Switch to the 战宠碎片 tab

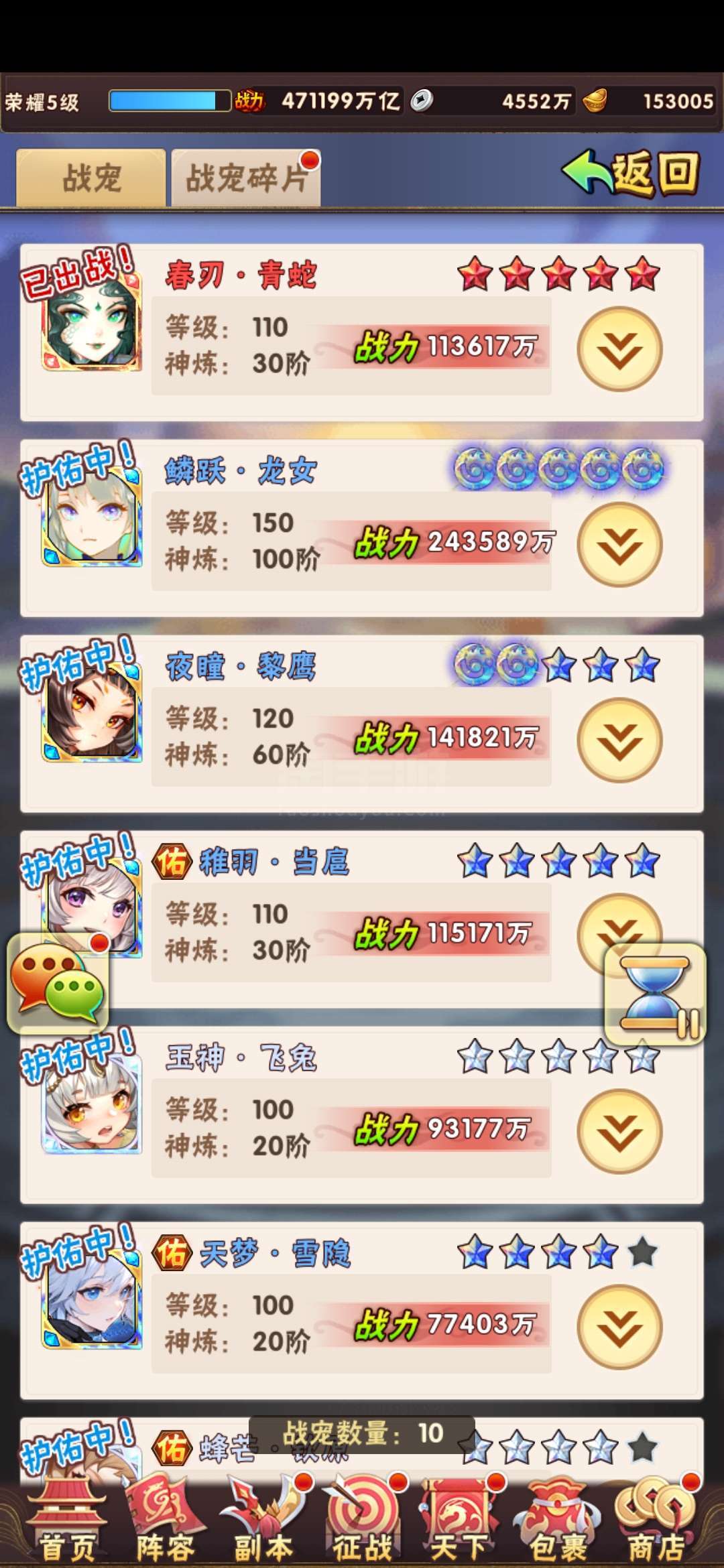click(246, 178)
